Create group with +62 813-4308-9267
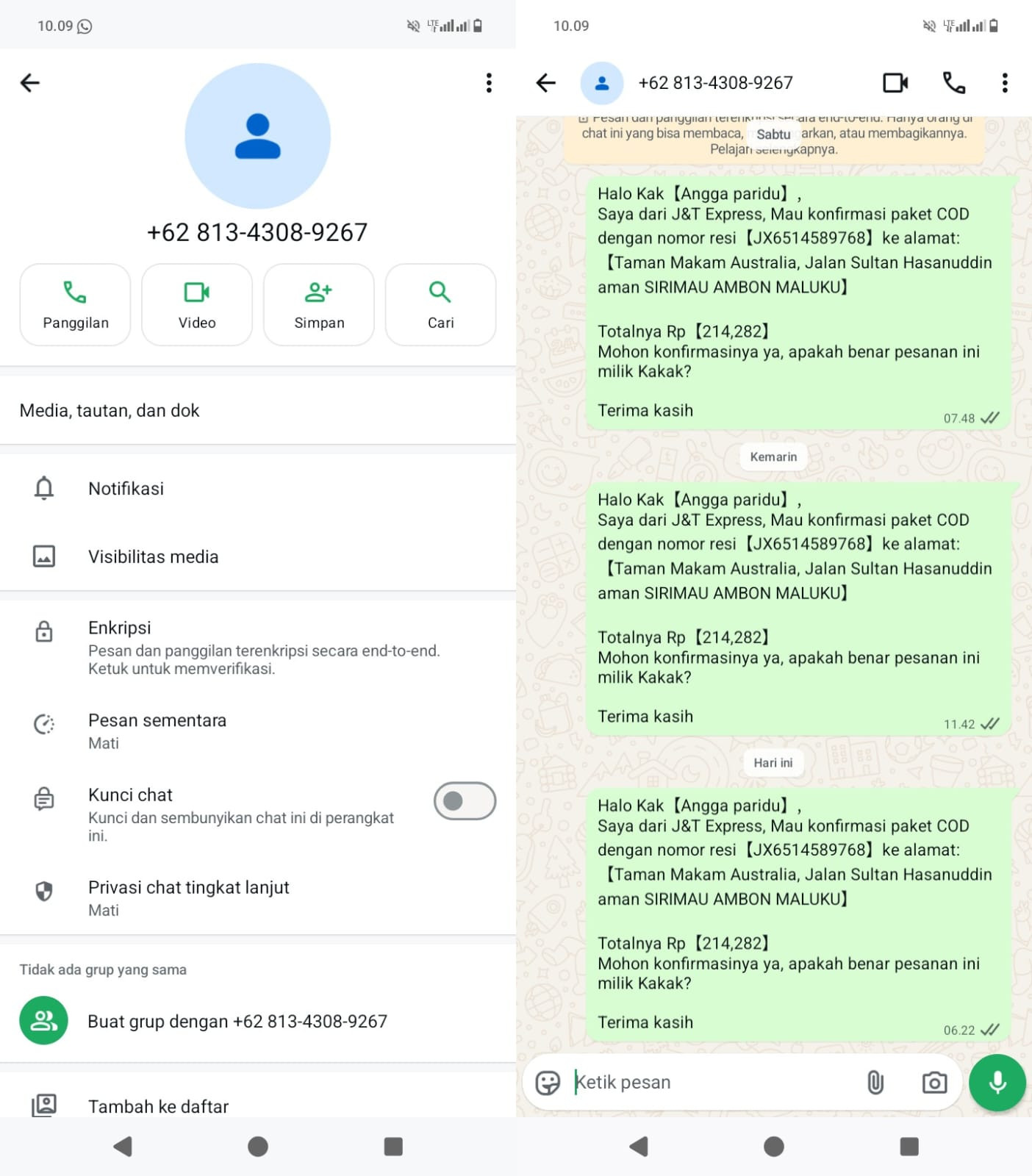Viewport: 1032px width, 1176px height. click(258, 1021)
